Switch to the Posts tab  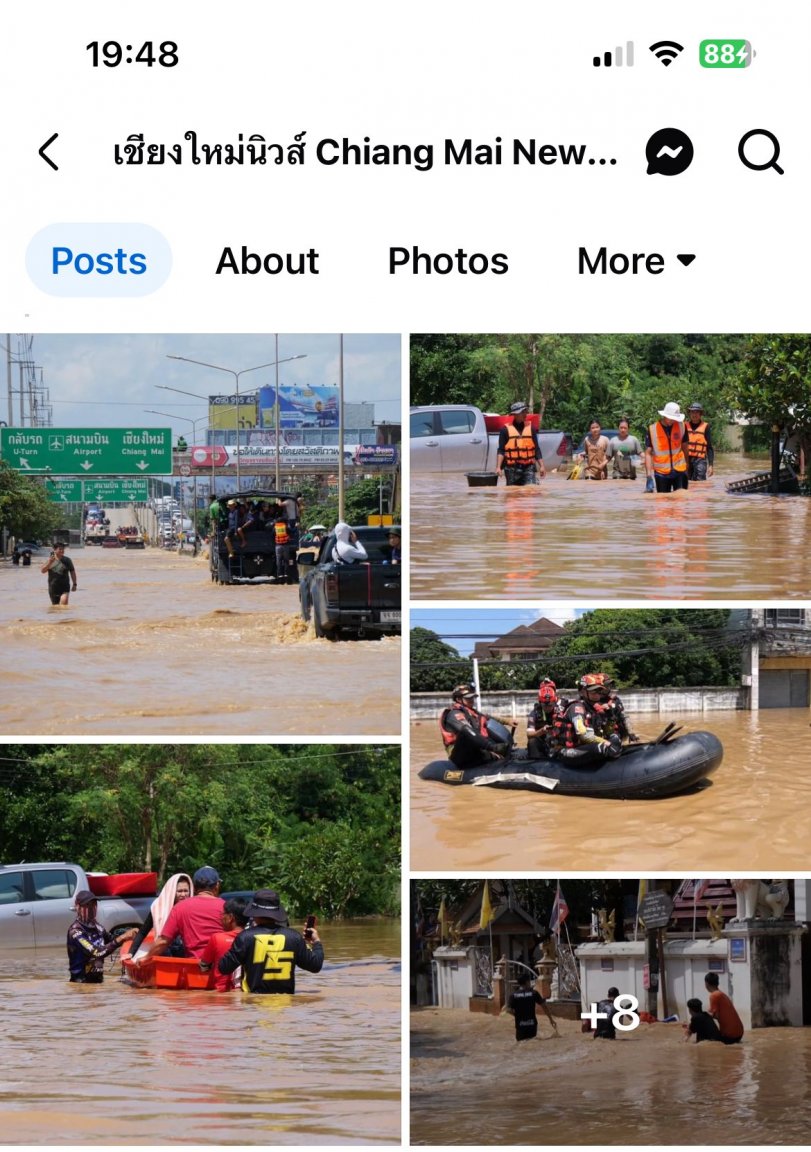coord(99,261)
